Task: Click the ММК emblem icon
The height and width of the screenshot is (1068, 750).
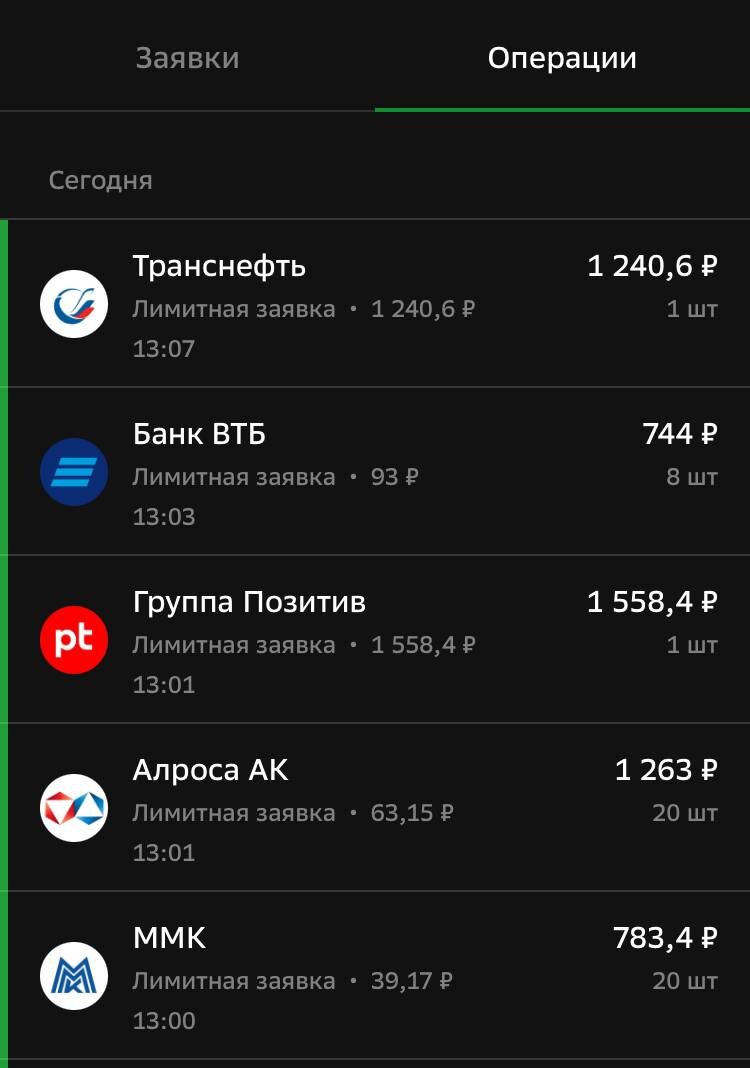Action: pyautogui.click(x=74, y=975)
